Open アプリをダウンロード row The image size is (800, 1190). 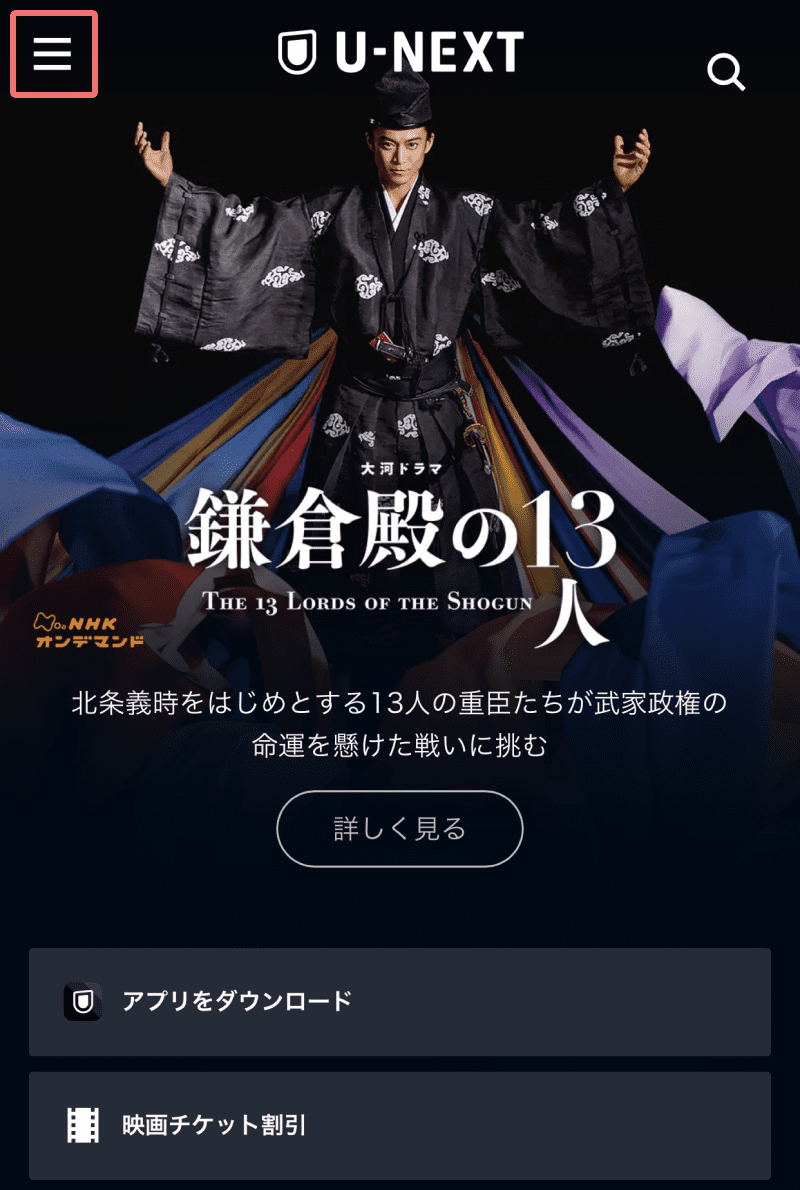(x=400, y=1001)
